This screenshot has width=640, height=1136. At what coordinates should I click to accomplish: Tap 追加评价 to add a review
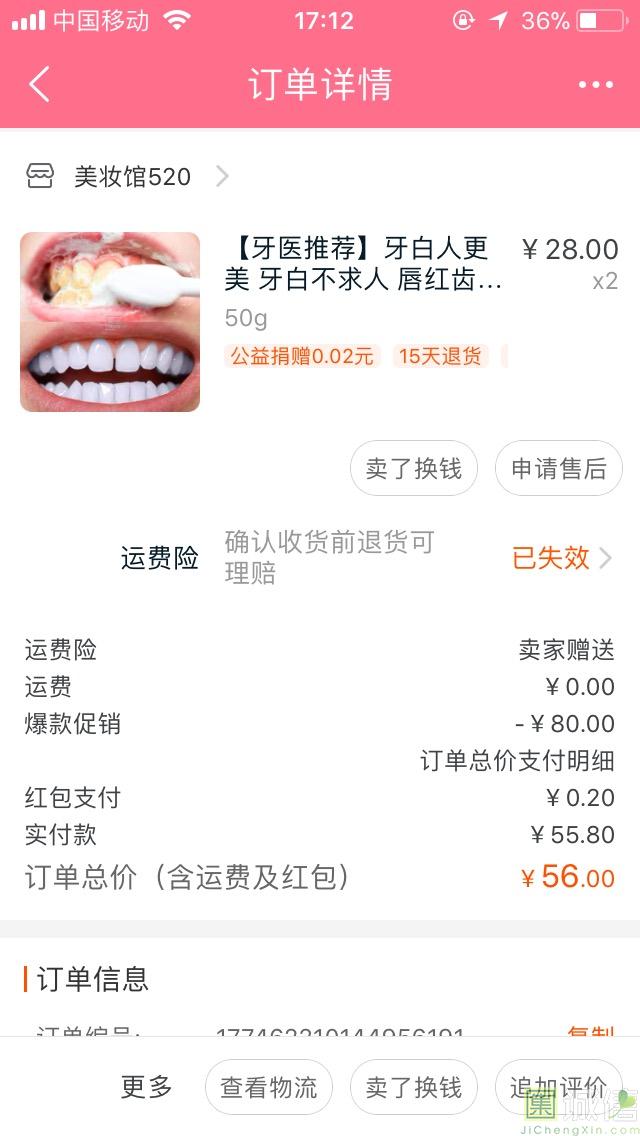(x=558, y=1087)
